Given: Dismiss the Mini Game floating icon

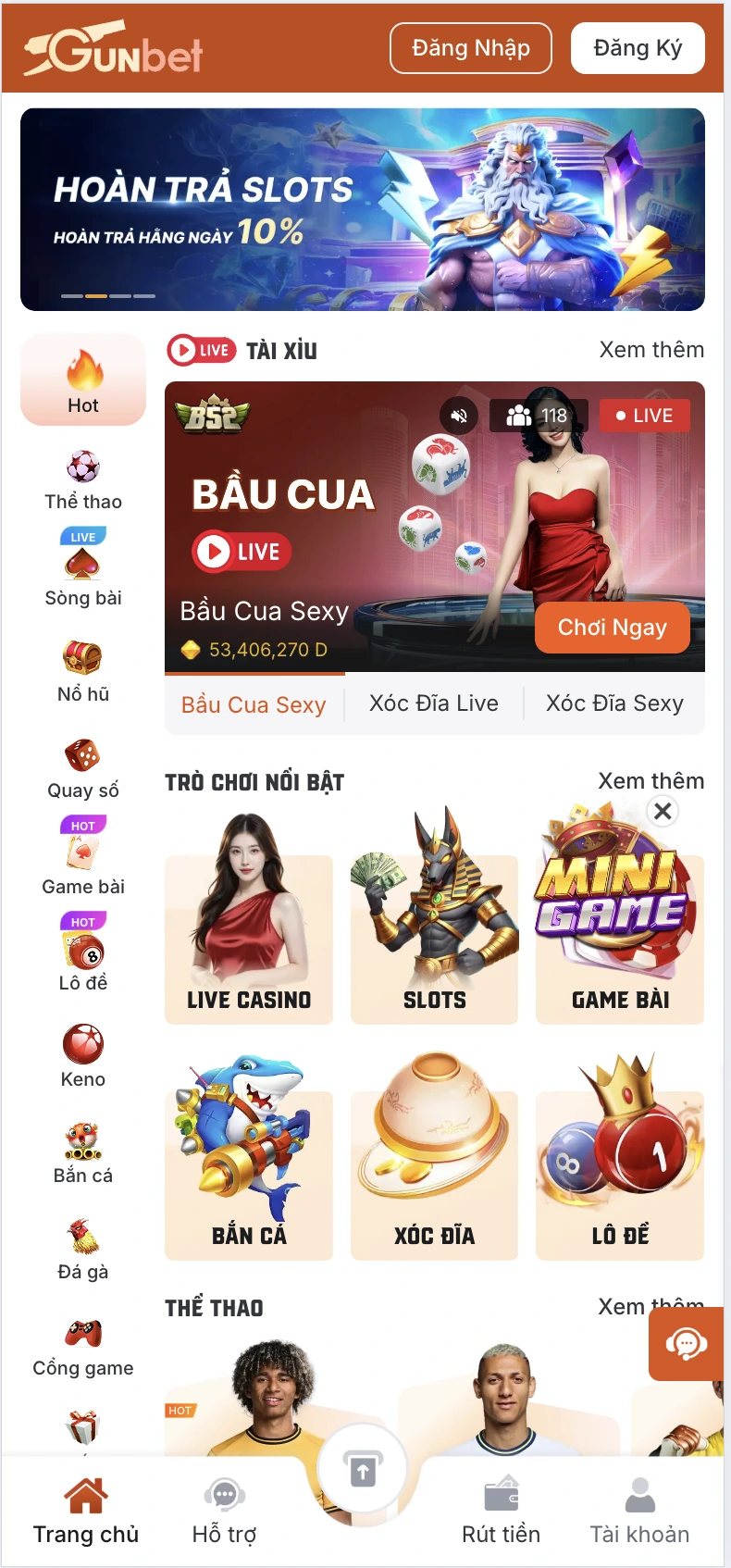Looking at the screenshot, I should coord(663,812).
